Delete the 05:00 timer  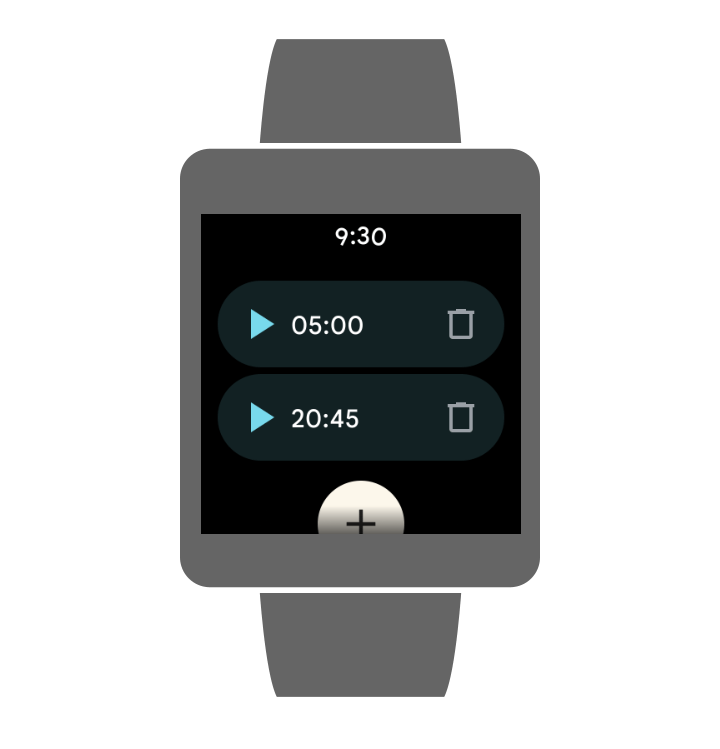point(460,324)
